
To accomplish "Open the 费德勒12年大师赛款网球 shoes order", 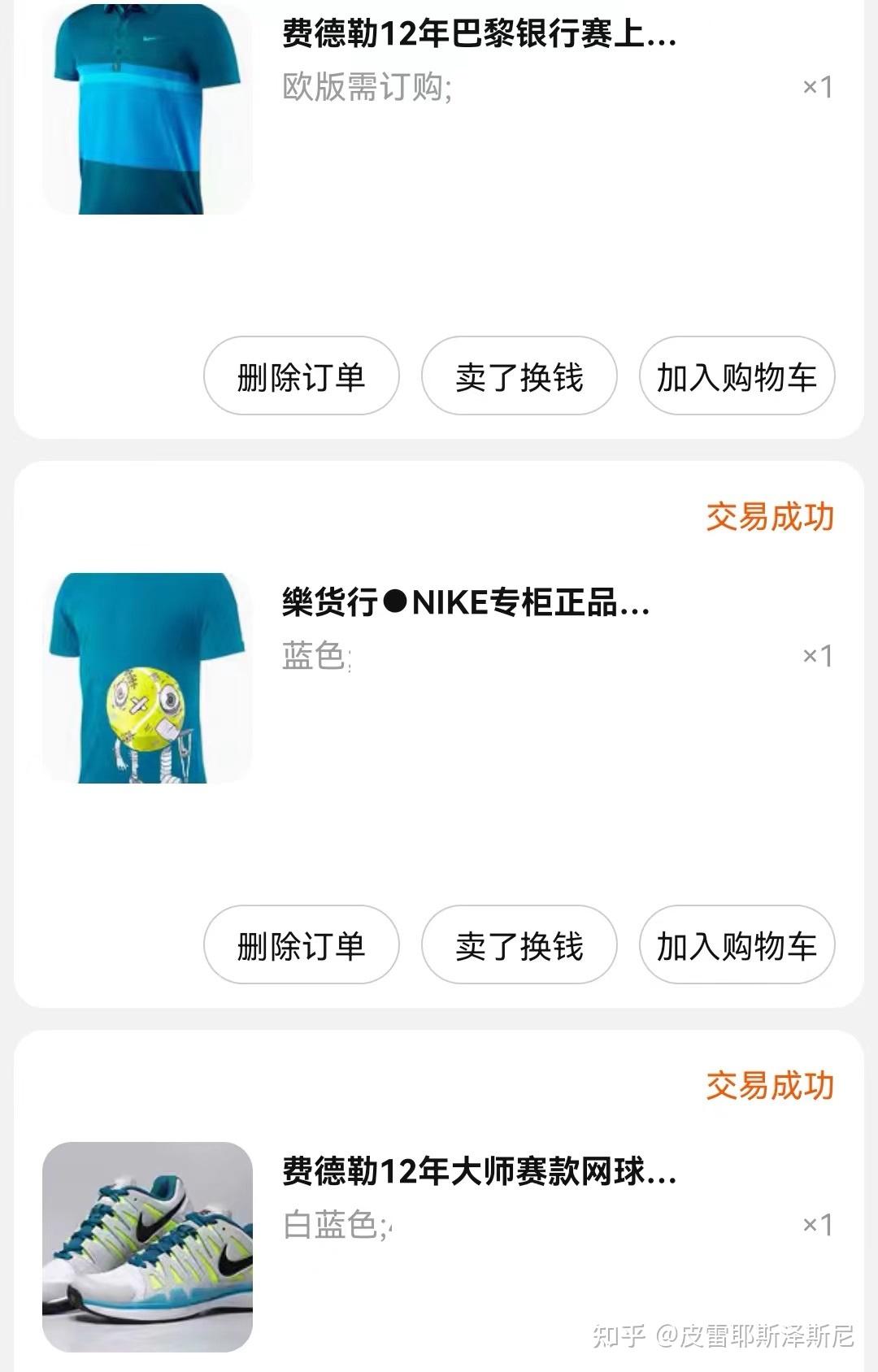I will [479, 1173].
